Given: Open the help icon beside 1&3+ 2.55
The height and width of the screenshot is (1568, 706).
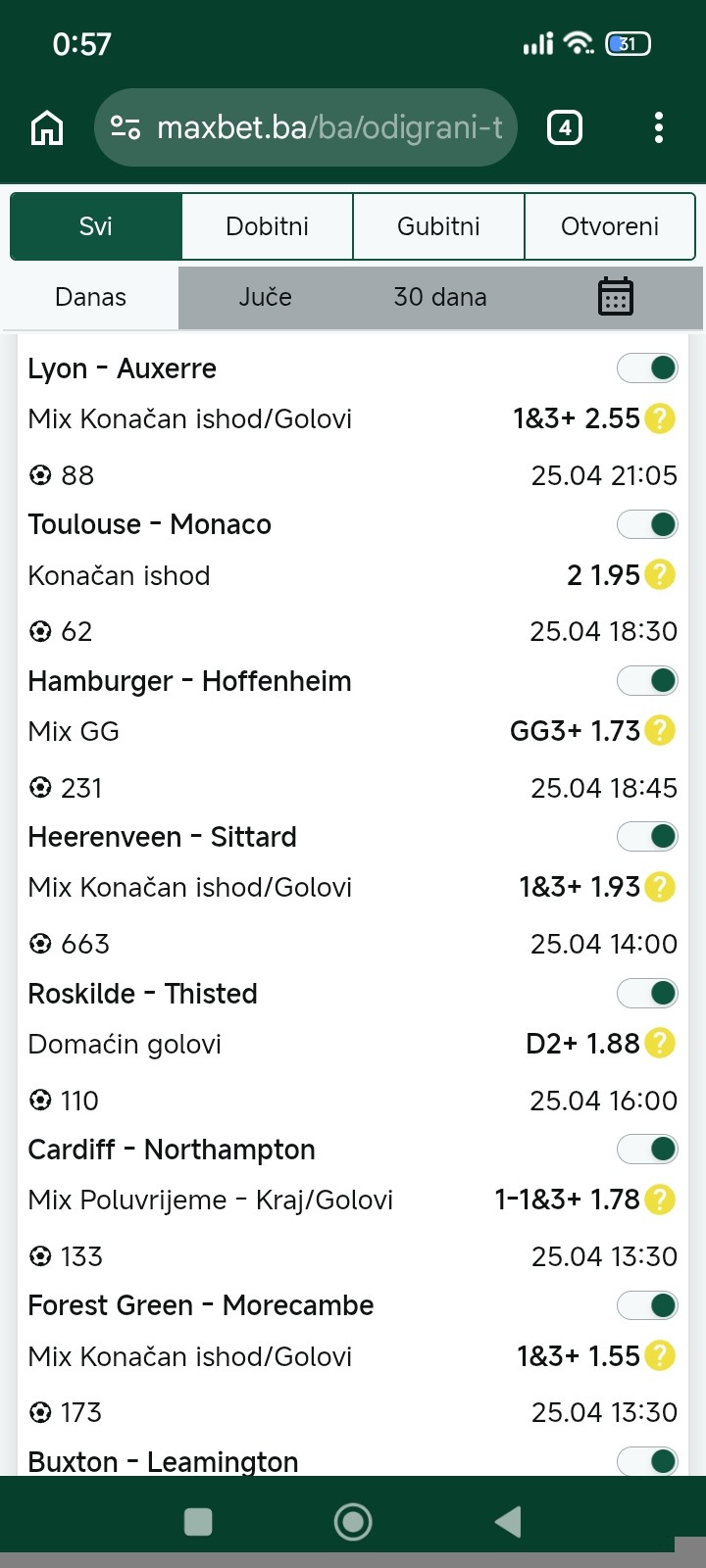Looking at the screenshot, I should [660, 418].
